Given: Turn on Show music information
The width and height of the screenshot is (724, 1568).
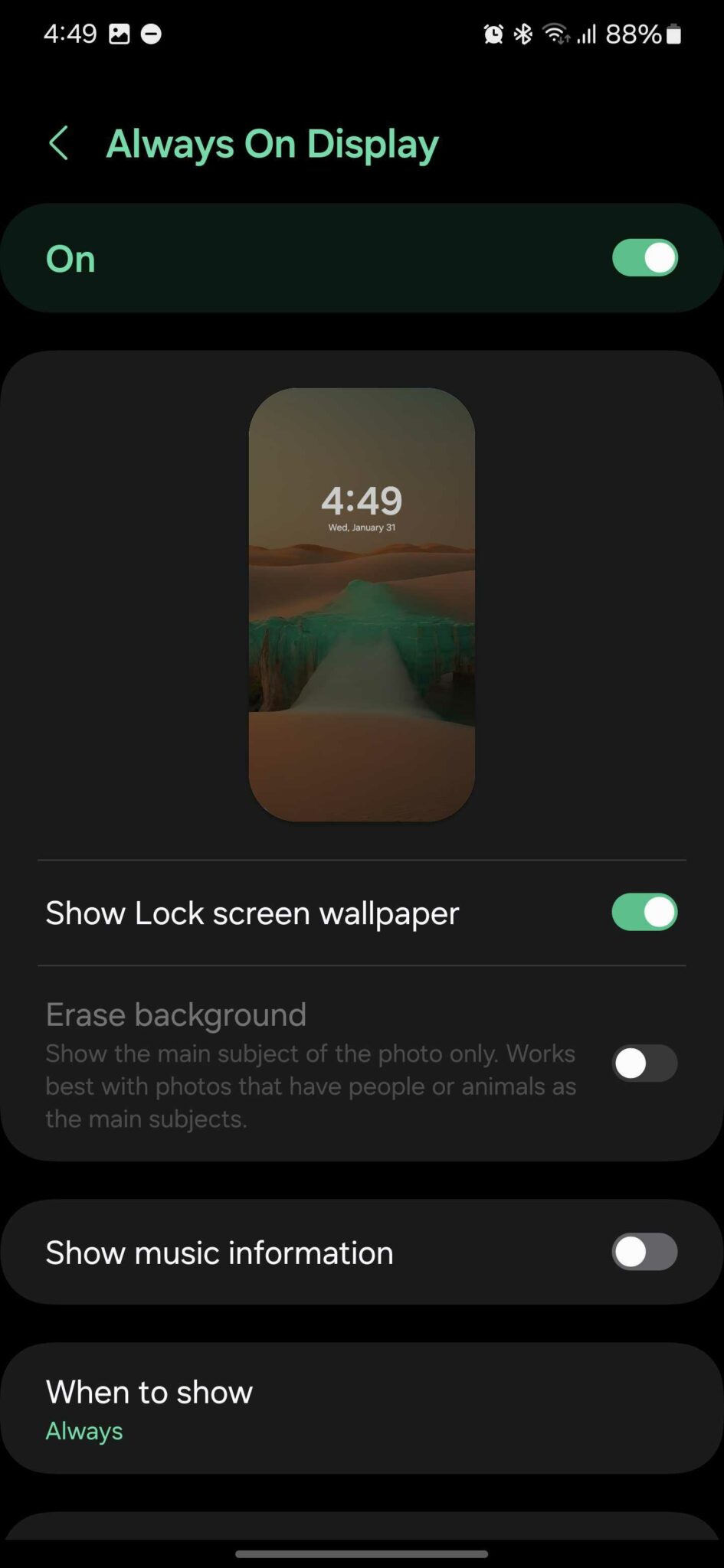Looking at the screenshot, I should click(x=644, y=1253).
